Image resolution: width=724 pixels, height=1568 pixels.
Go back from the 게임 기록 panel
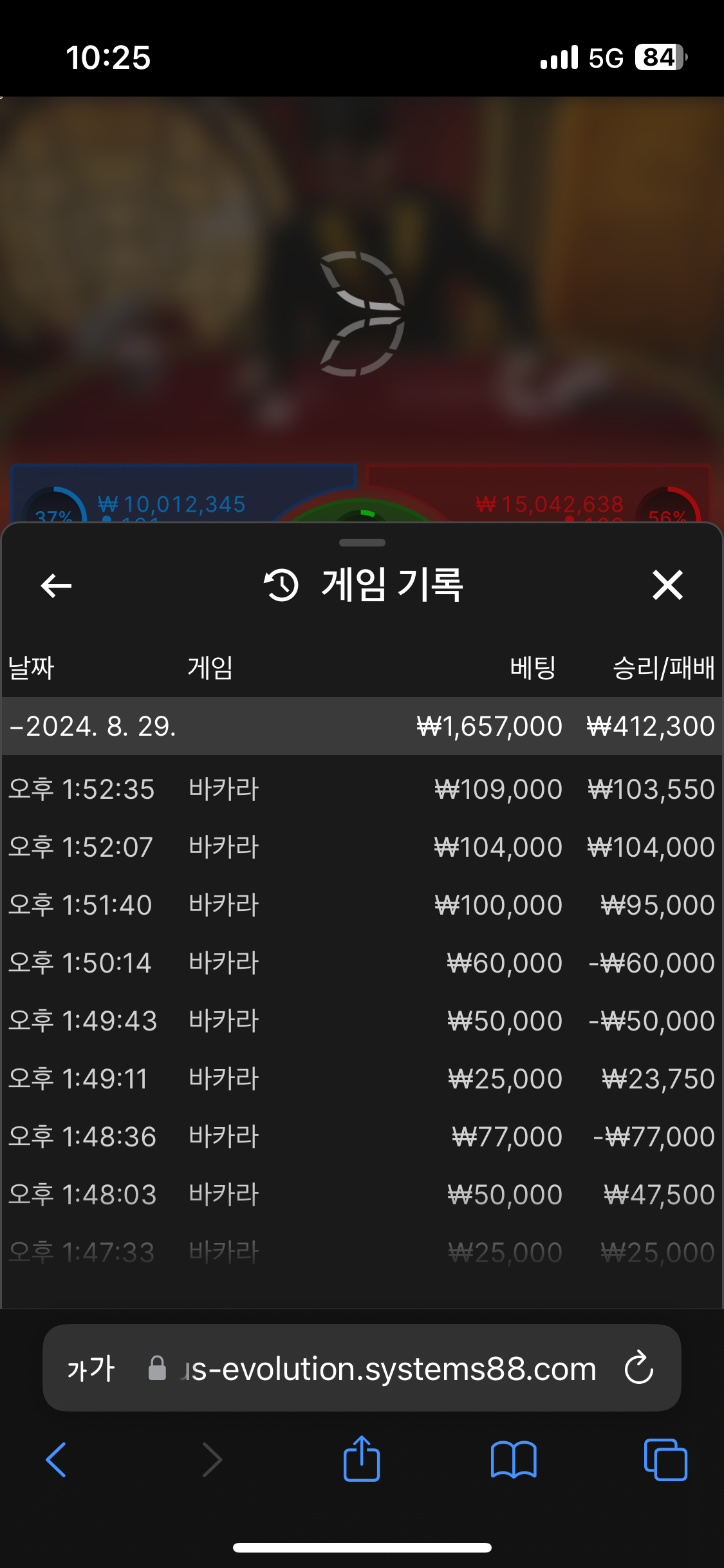point(56,586)
